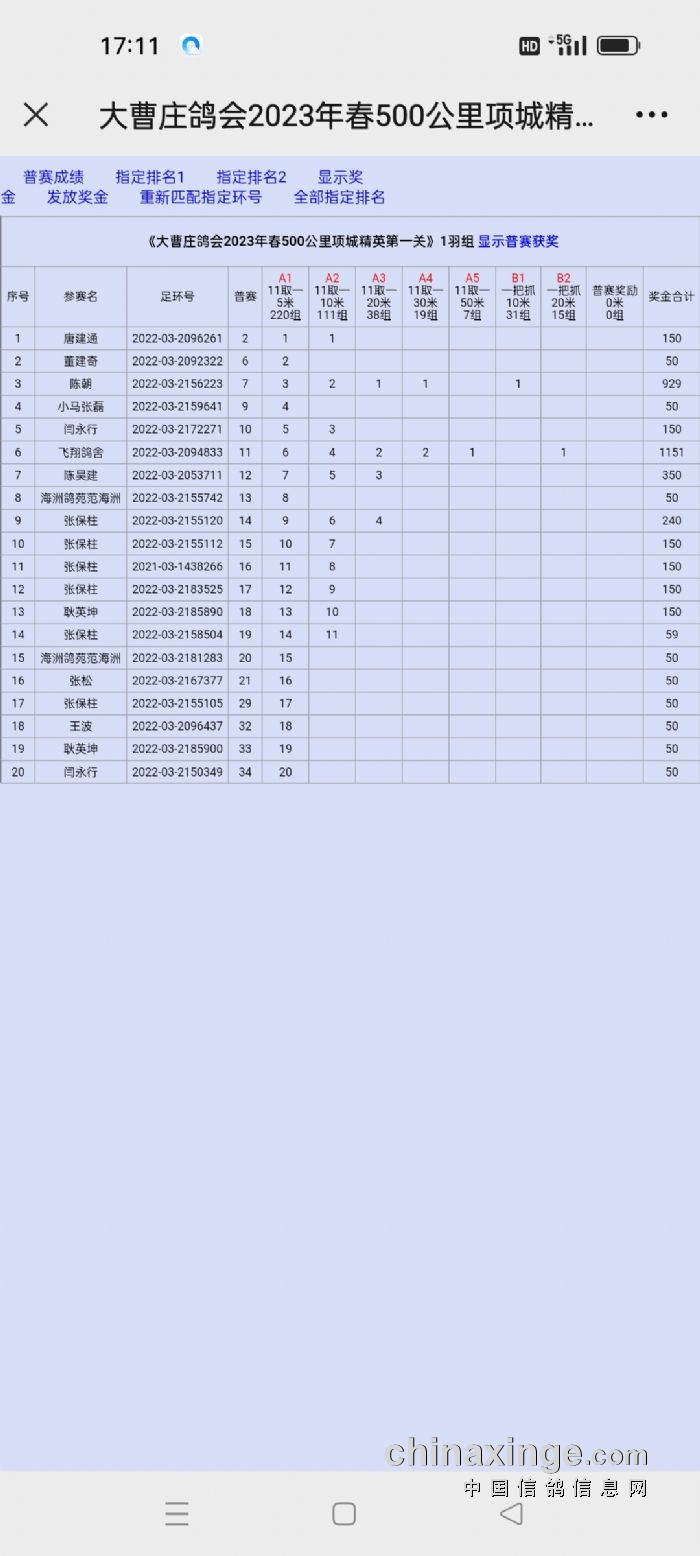Screen dimensions: 700x1556
Task: Go back using system back button
Action: pyautogui.click(x=511, y=1513)
